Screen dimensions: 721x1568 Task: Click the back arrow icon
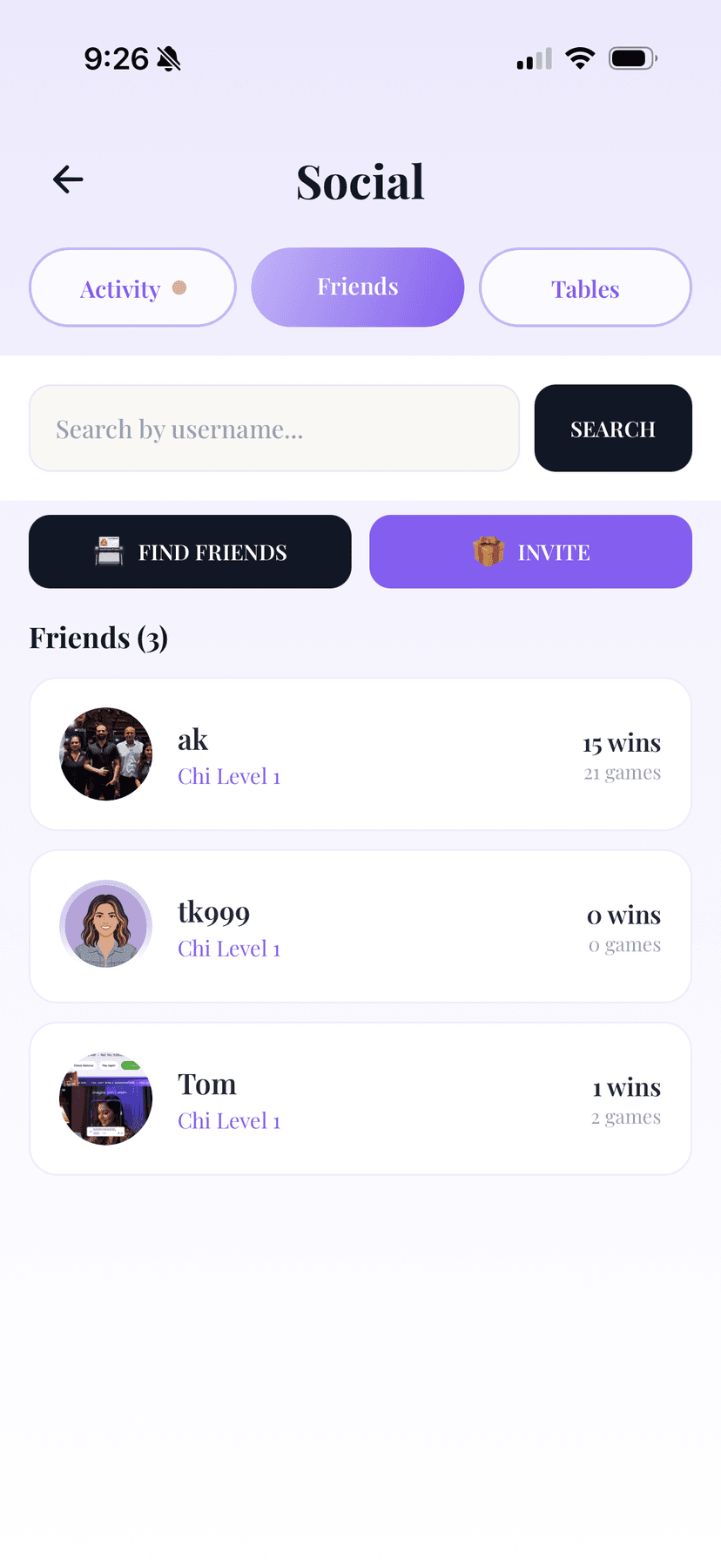click(66, 180)
